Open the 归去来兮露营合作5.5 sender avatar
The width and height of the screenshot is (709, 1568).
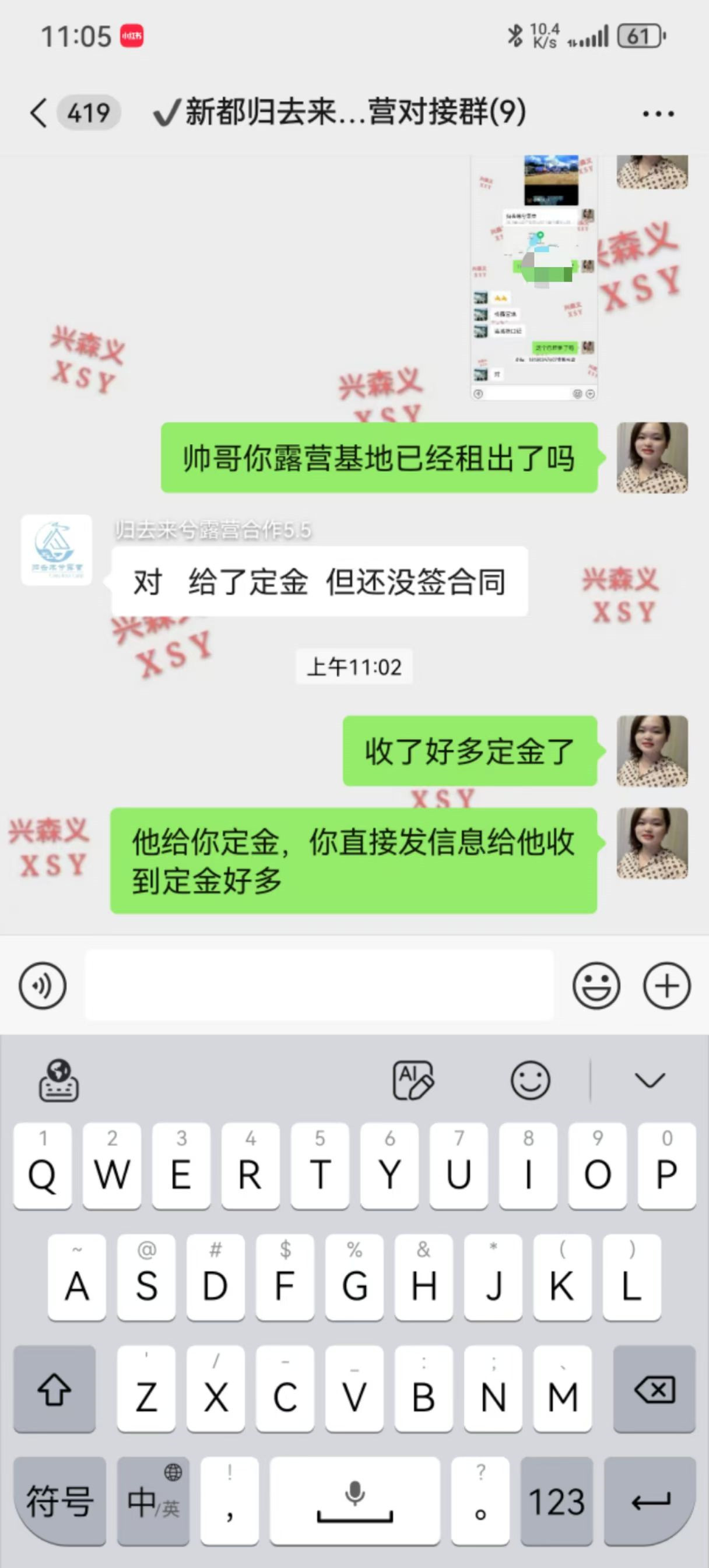coord(57,550)
